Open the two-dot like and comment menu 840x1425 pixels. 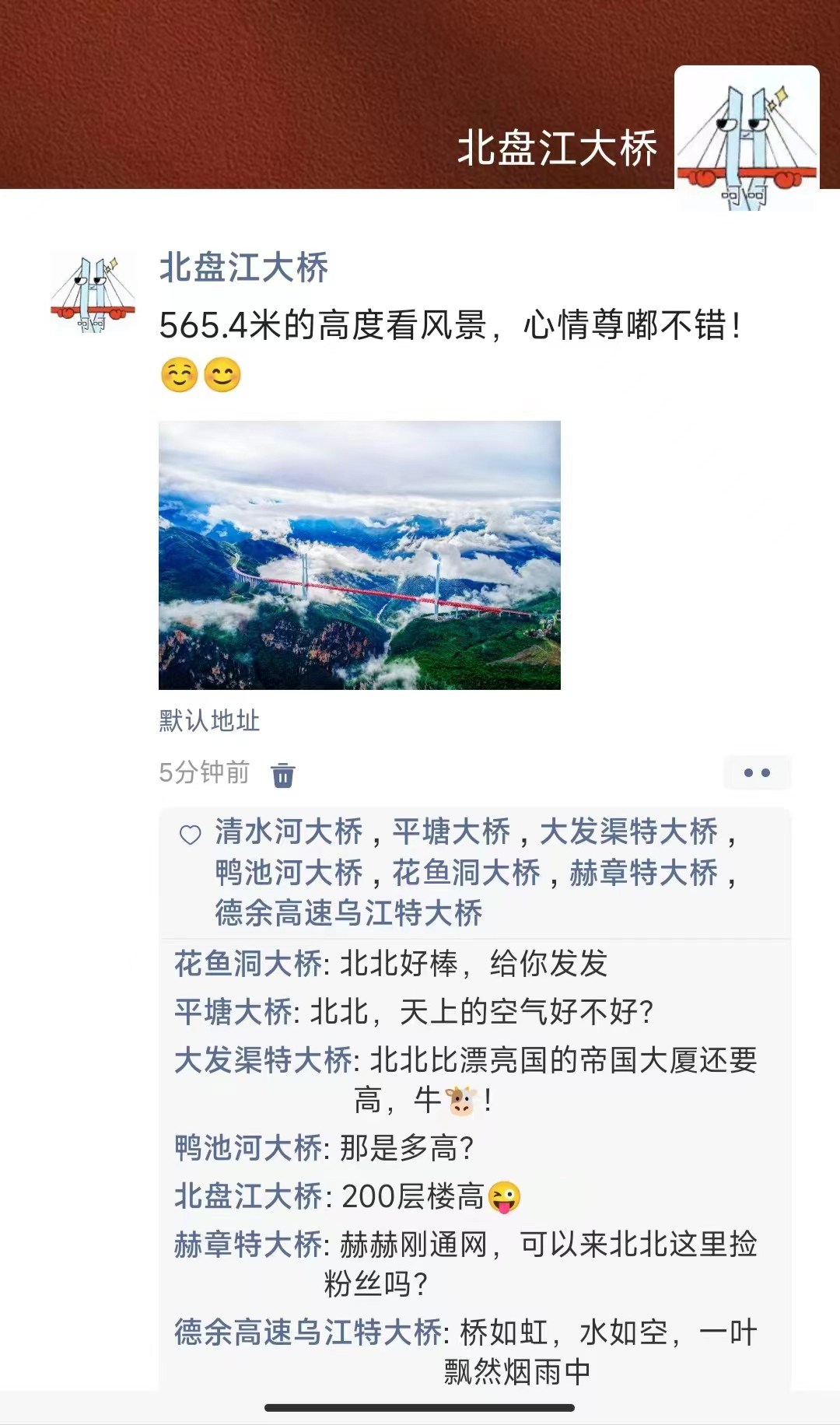pos(757,772)
